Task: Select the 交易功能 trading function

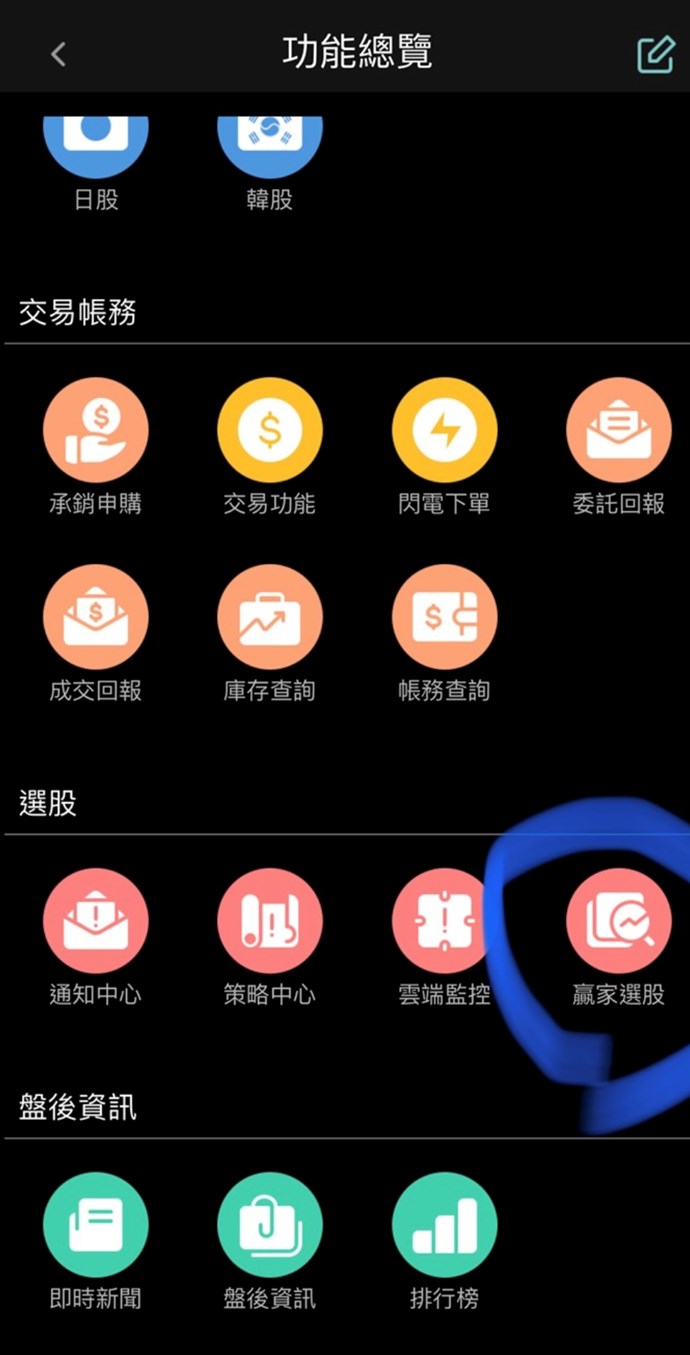Action: 270,431
